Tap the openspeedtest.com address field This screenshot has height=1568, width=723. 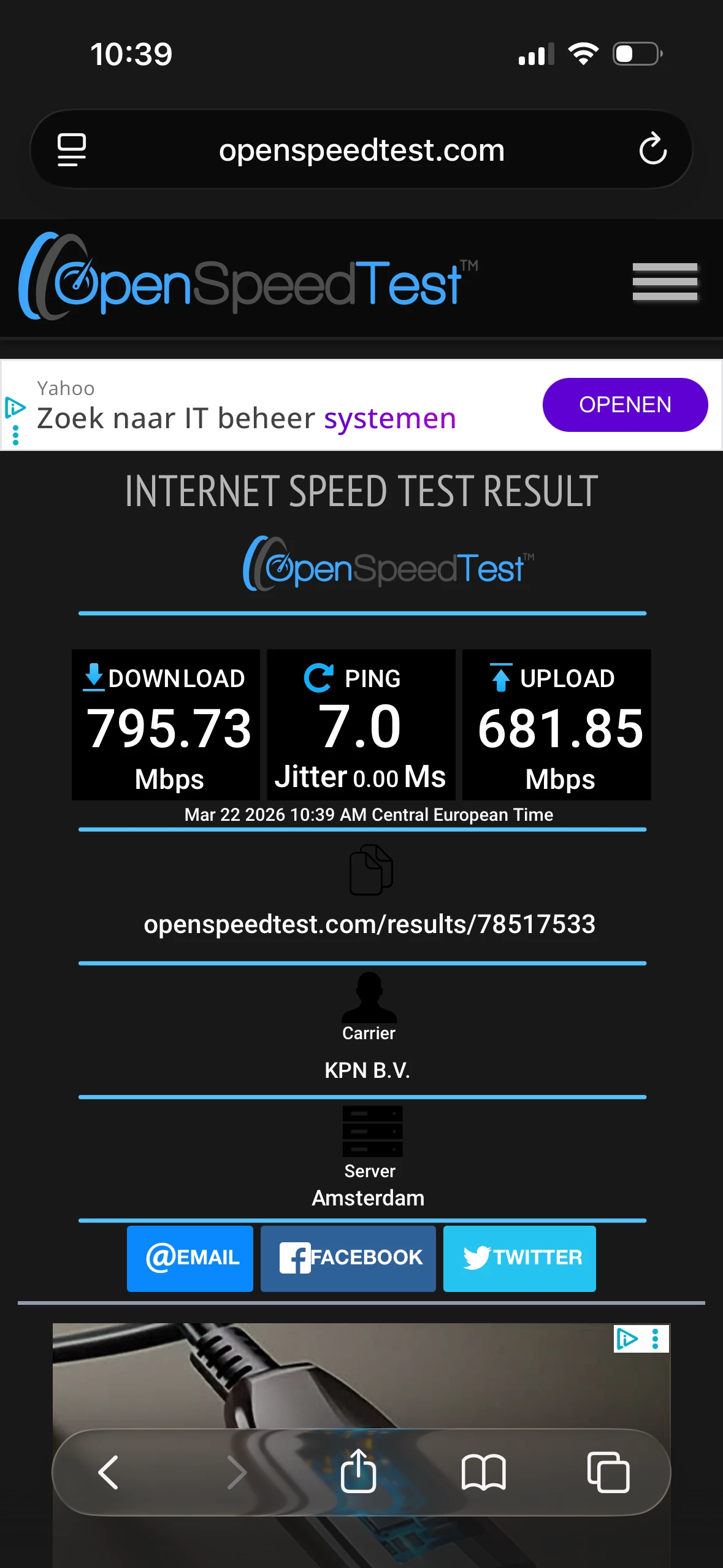[x=361, y=150]
